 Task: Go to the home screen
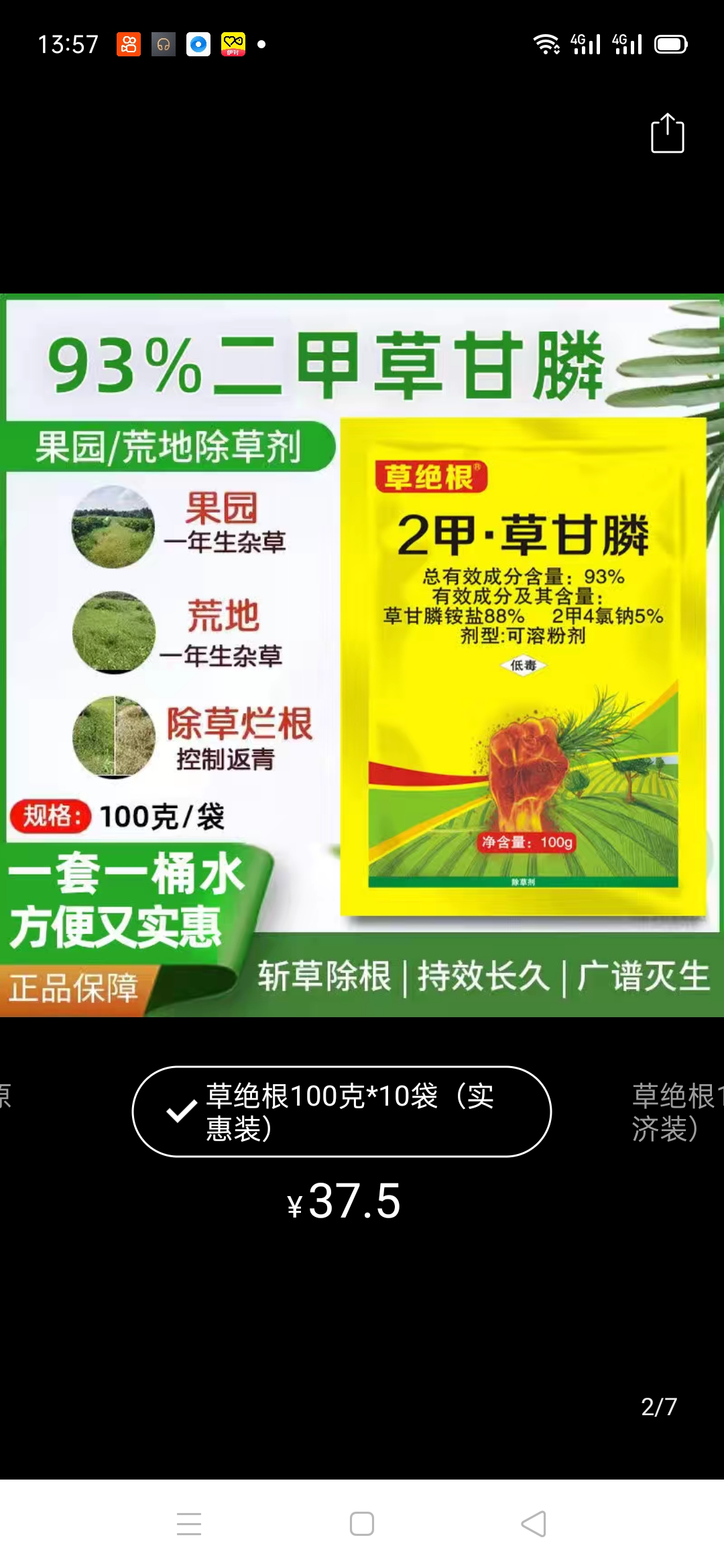(362, 1524)
